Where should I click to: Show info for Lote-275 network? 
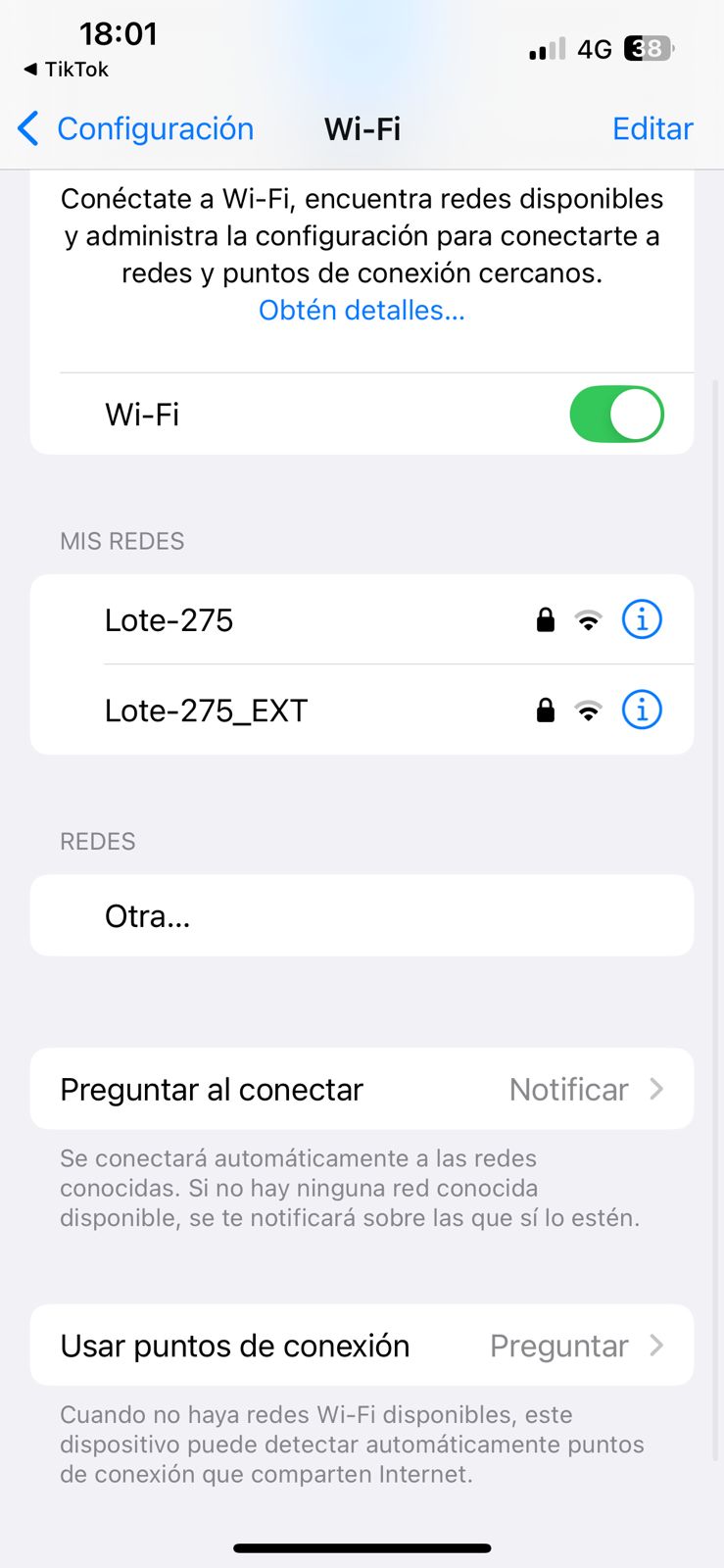click(642, 620)
